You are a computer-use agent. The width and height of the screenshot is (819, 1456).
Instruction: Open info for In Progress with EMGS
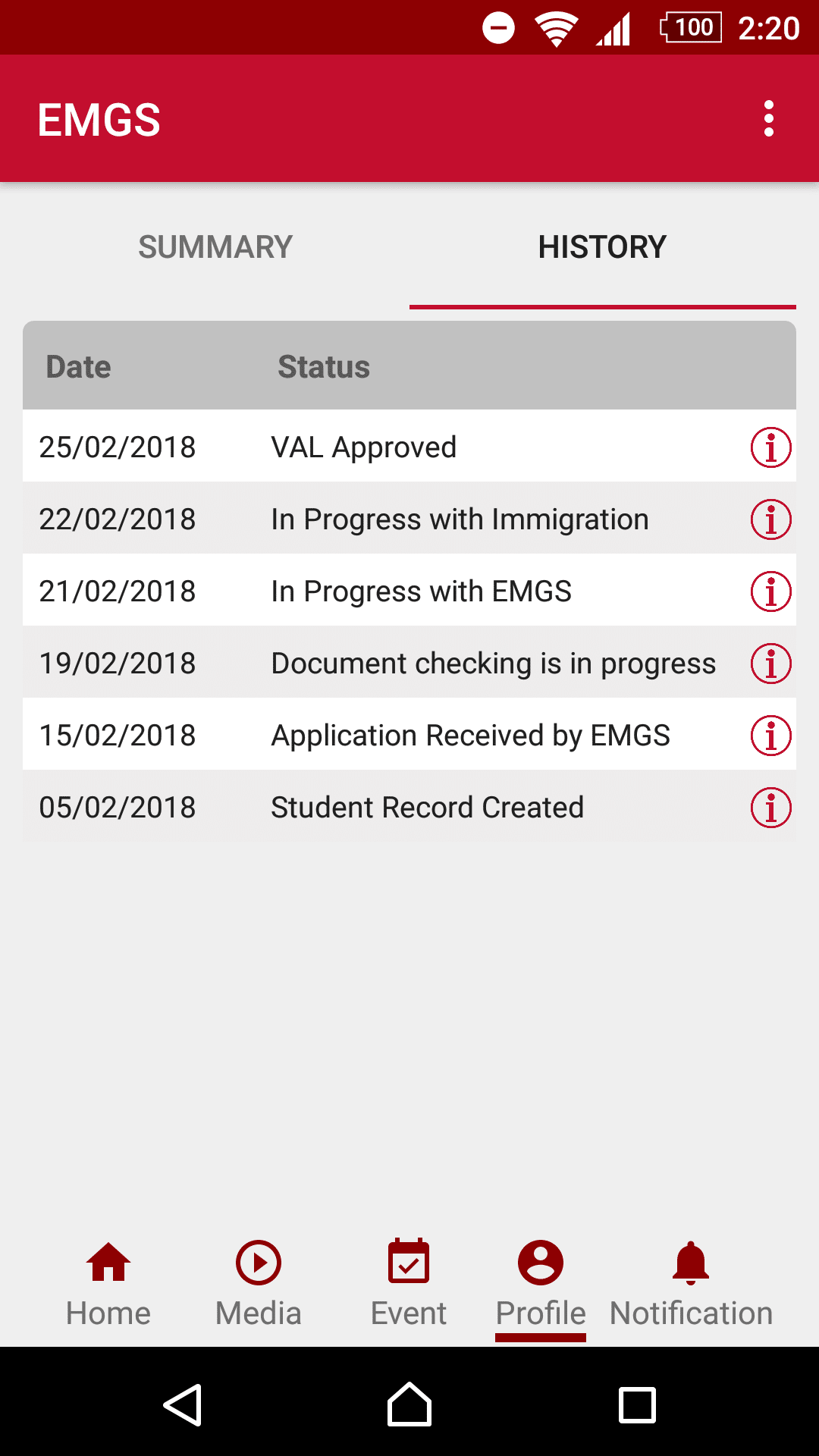click(x=770, y=591)
